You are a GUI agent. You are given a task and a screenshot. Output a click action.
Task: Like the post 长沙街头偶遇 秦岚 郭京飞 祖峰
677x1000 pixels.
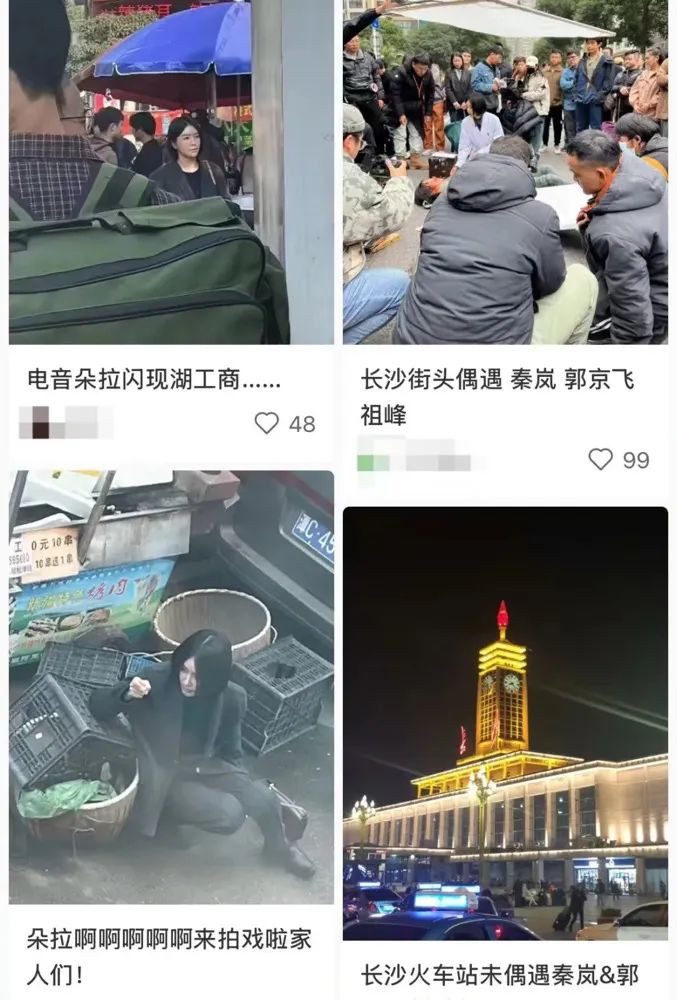[601, 459]
